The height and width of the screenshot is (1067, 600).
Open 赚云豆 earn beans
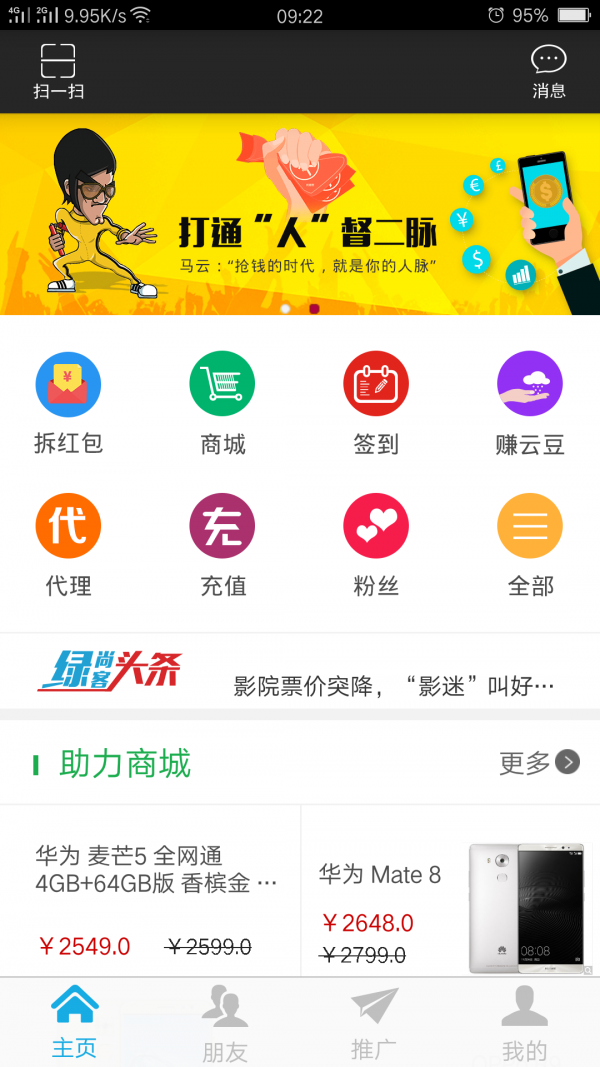(x=530, y=402)
